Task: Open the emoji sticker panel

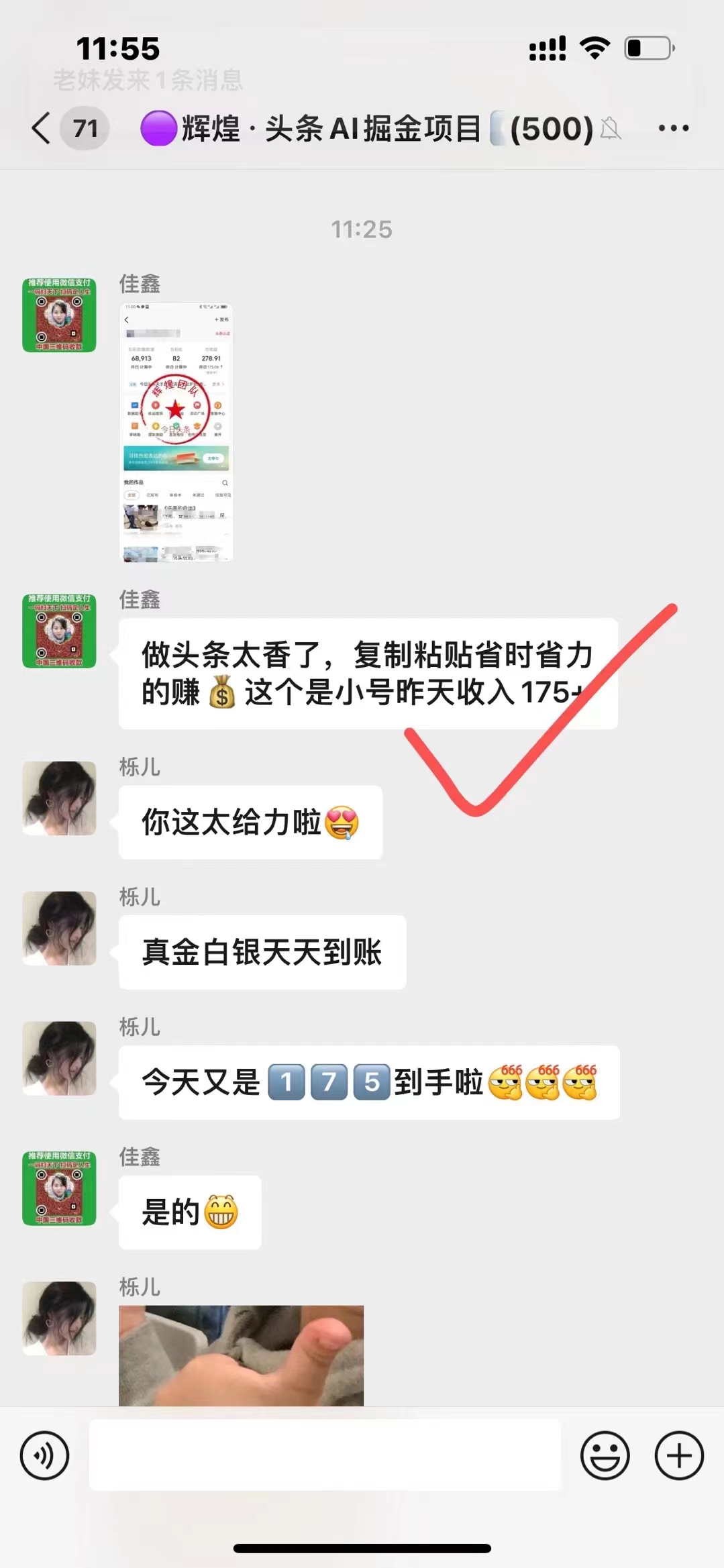Action: [605, 1455]
